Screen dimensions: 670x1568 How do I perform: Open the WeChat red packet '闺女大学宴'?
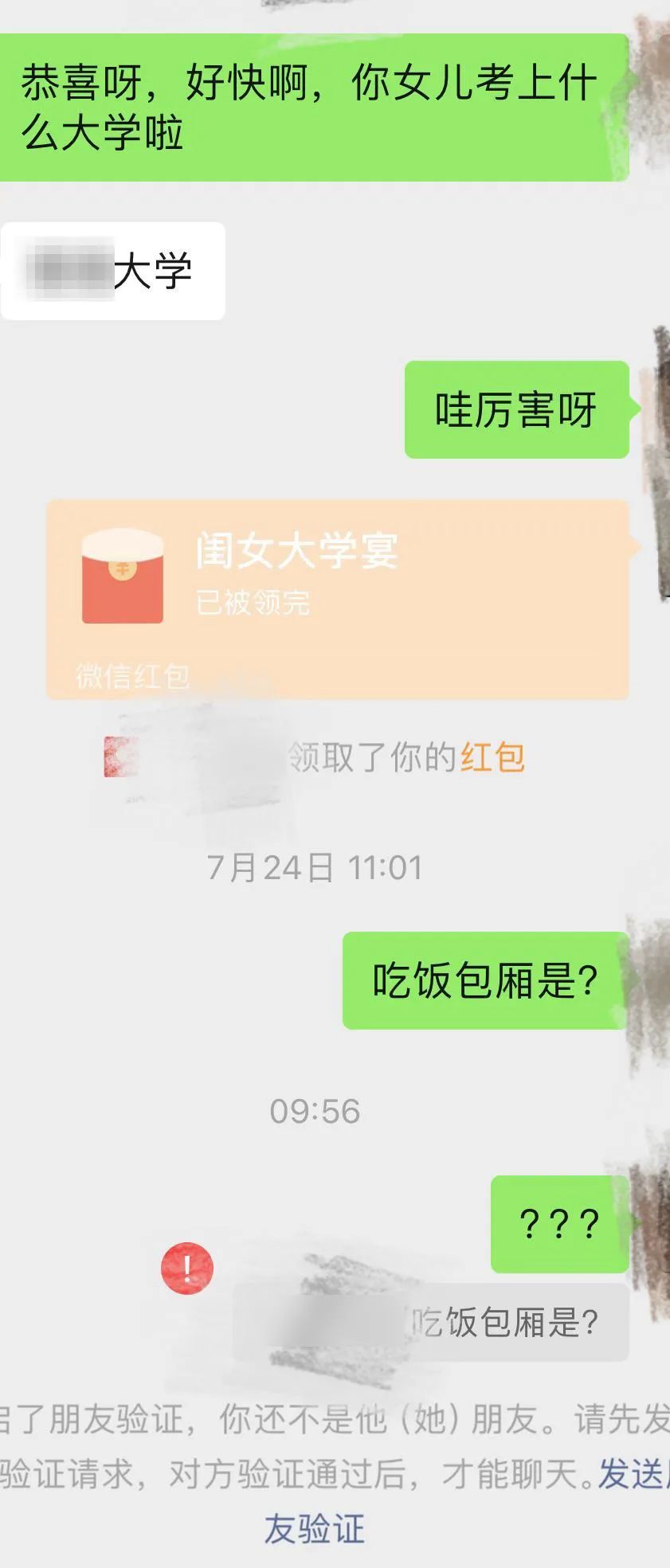pyautogui.click(x=335, y=597)
